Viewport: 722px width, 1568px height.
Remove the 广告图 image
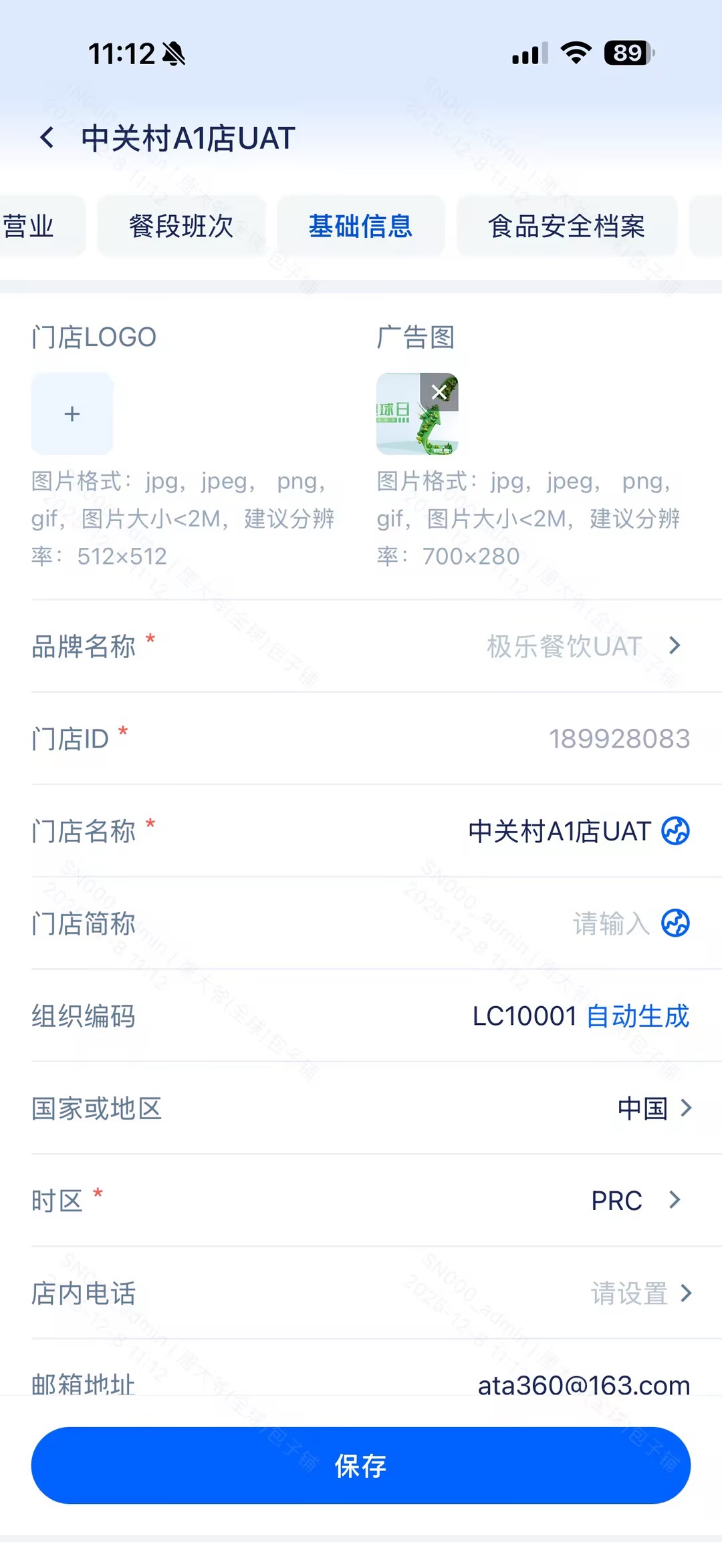pos(439,392)
